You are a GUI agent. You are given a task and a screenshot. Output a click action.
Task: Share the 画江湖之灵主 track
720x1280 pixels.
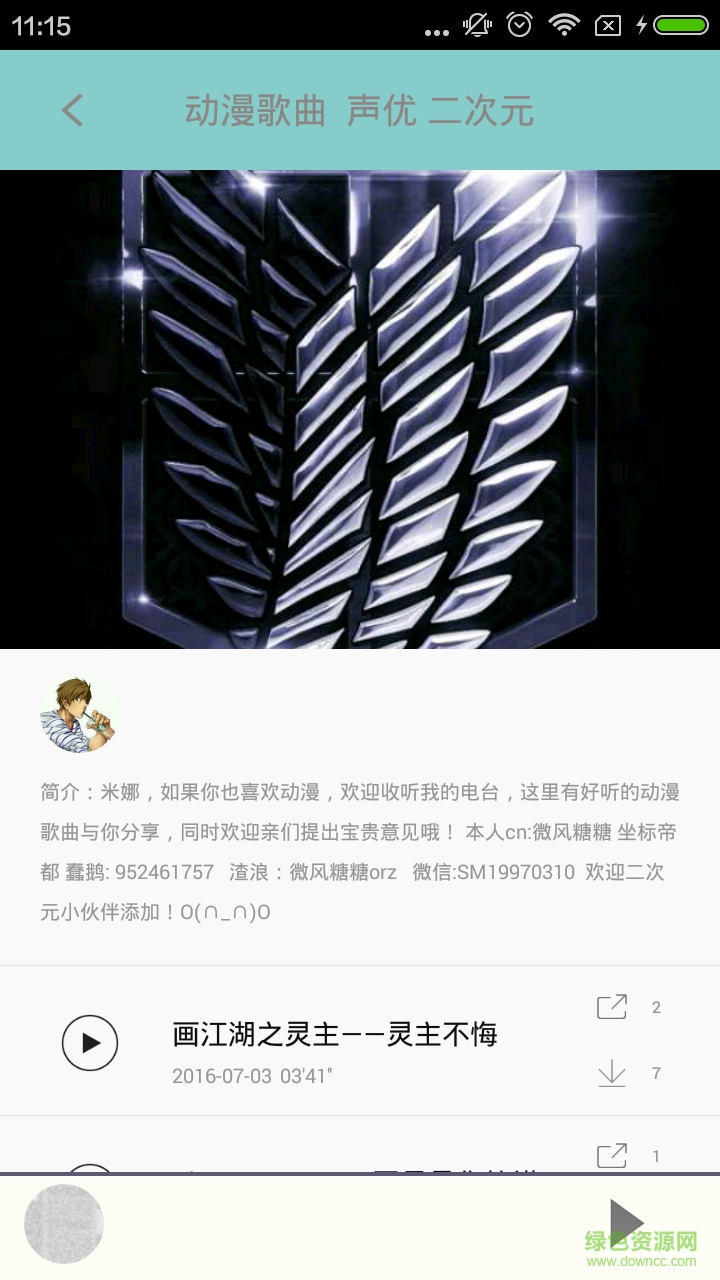pos(612,1007)
